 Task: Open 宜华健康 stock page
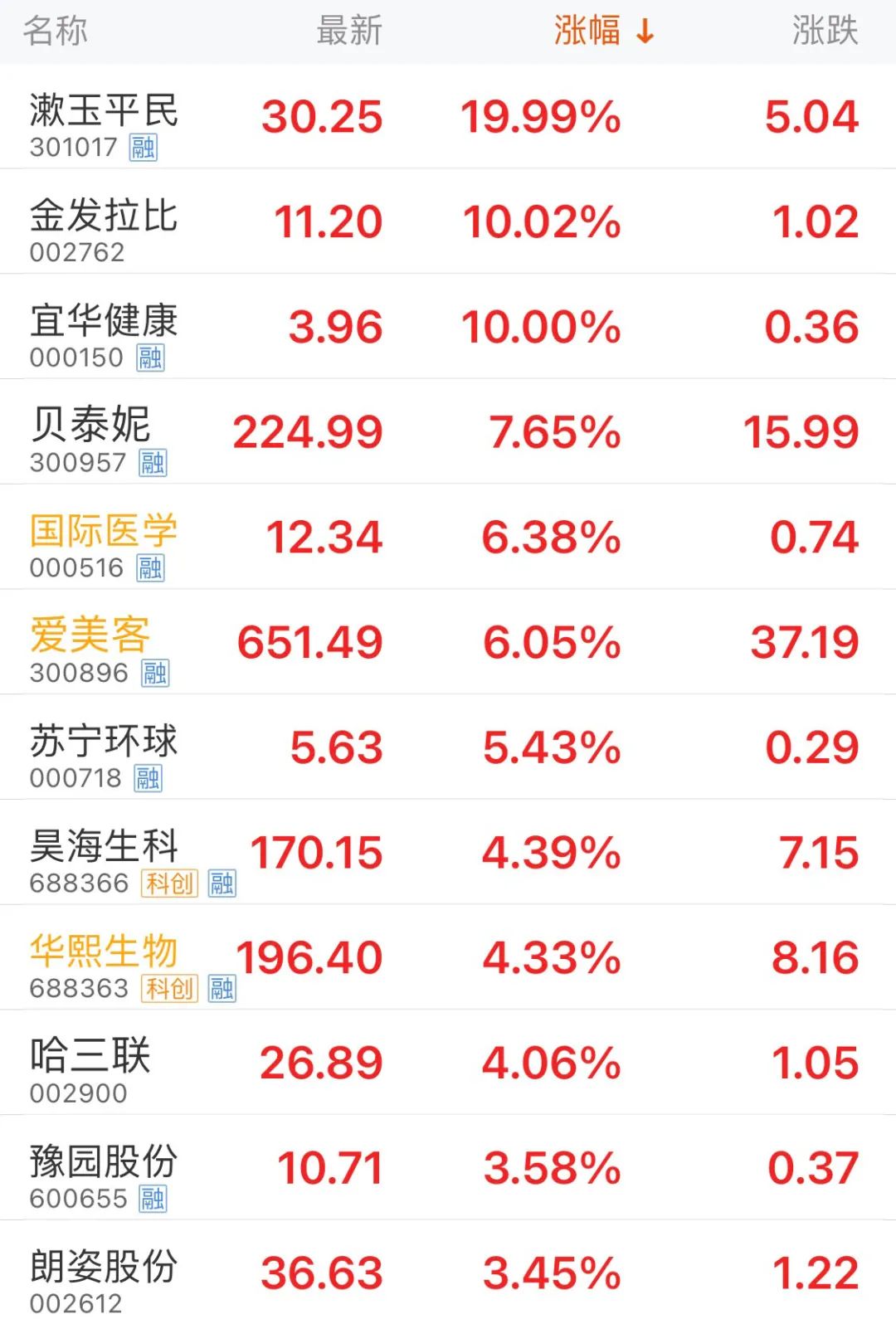(104, 322)
